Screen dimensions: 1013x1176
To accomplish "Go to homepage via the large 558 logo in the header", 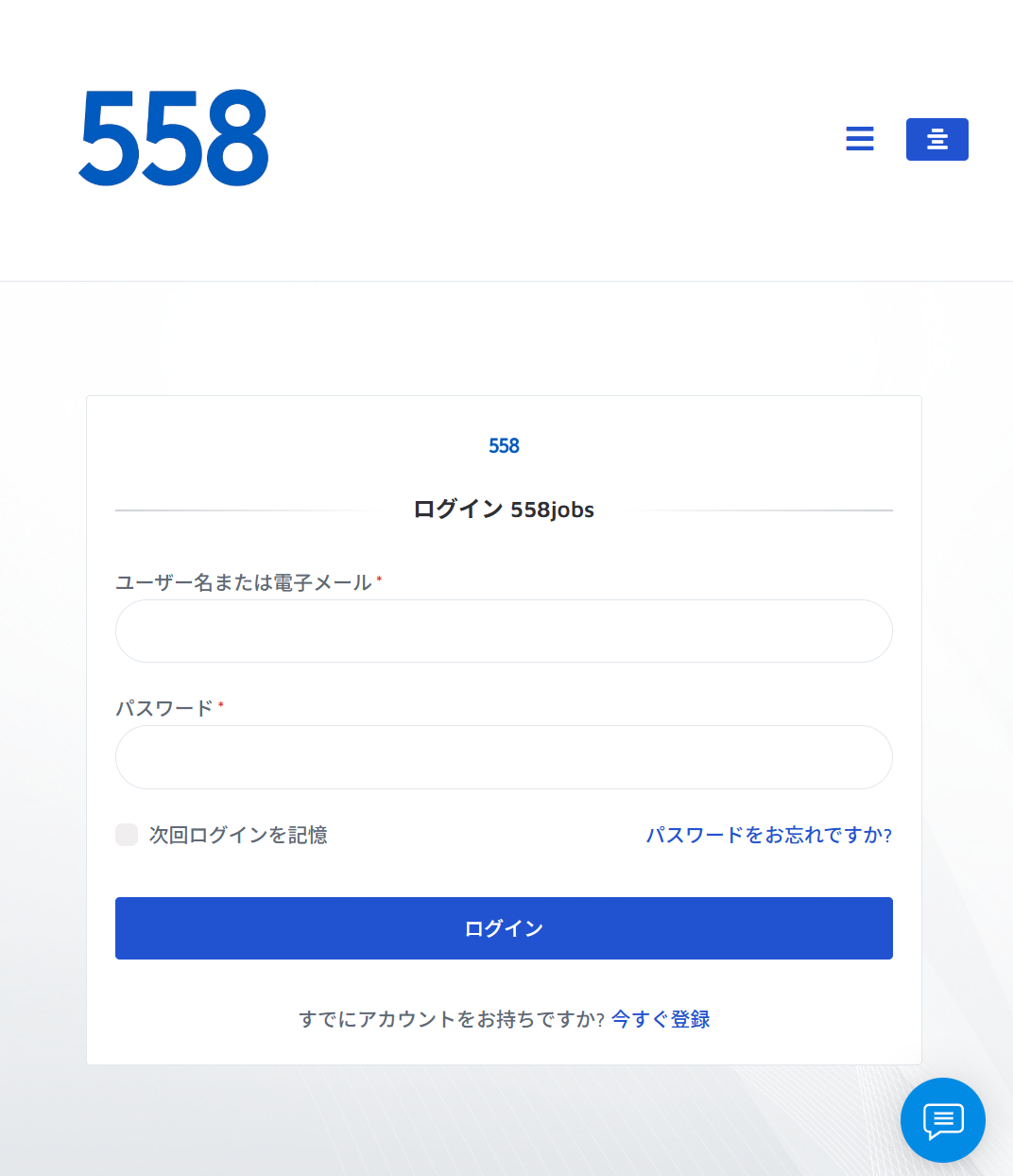I will tap(174, 139).
